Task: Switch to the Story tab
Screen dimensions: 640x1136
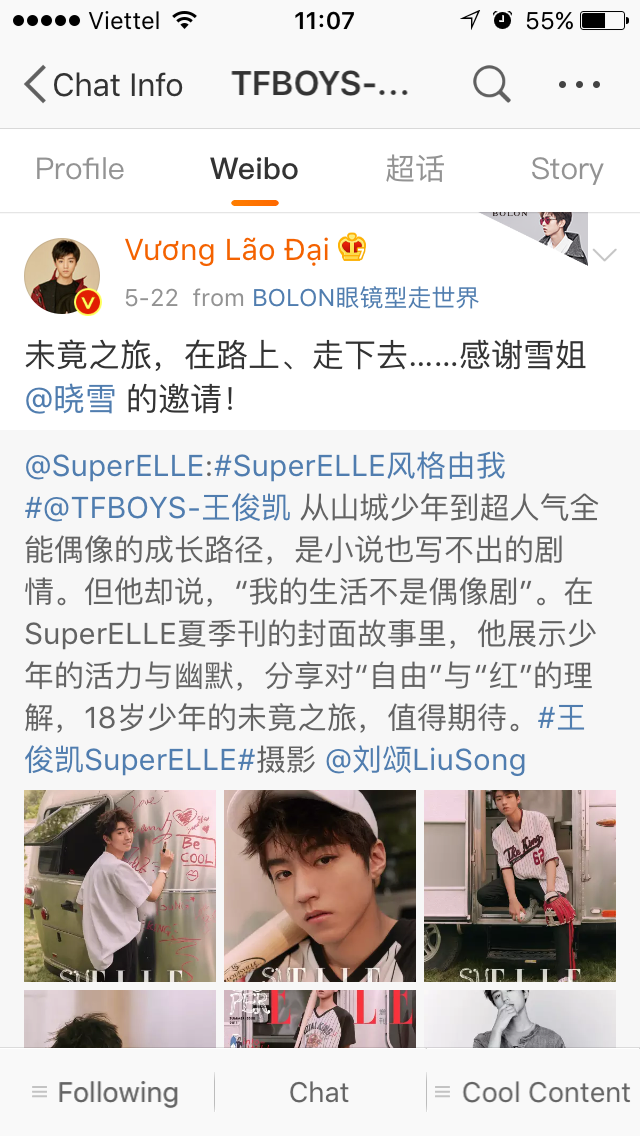Action: [567, 170]
